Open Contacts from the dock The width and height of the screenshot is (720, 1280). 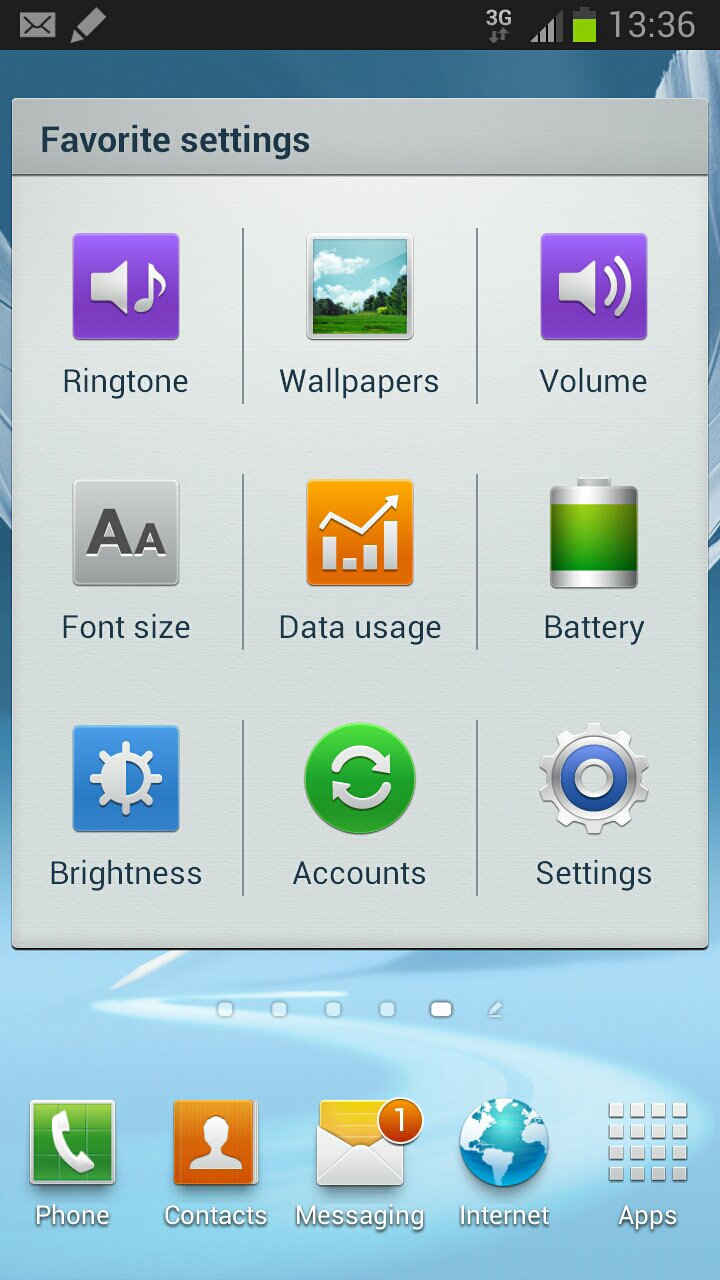216,1165
